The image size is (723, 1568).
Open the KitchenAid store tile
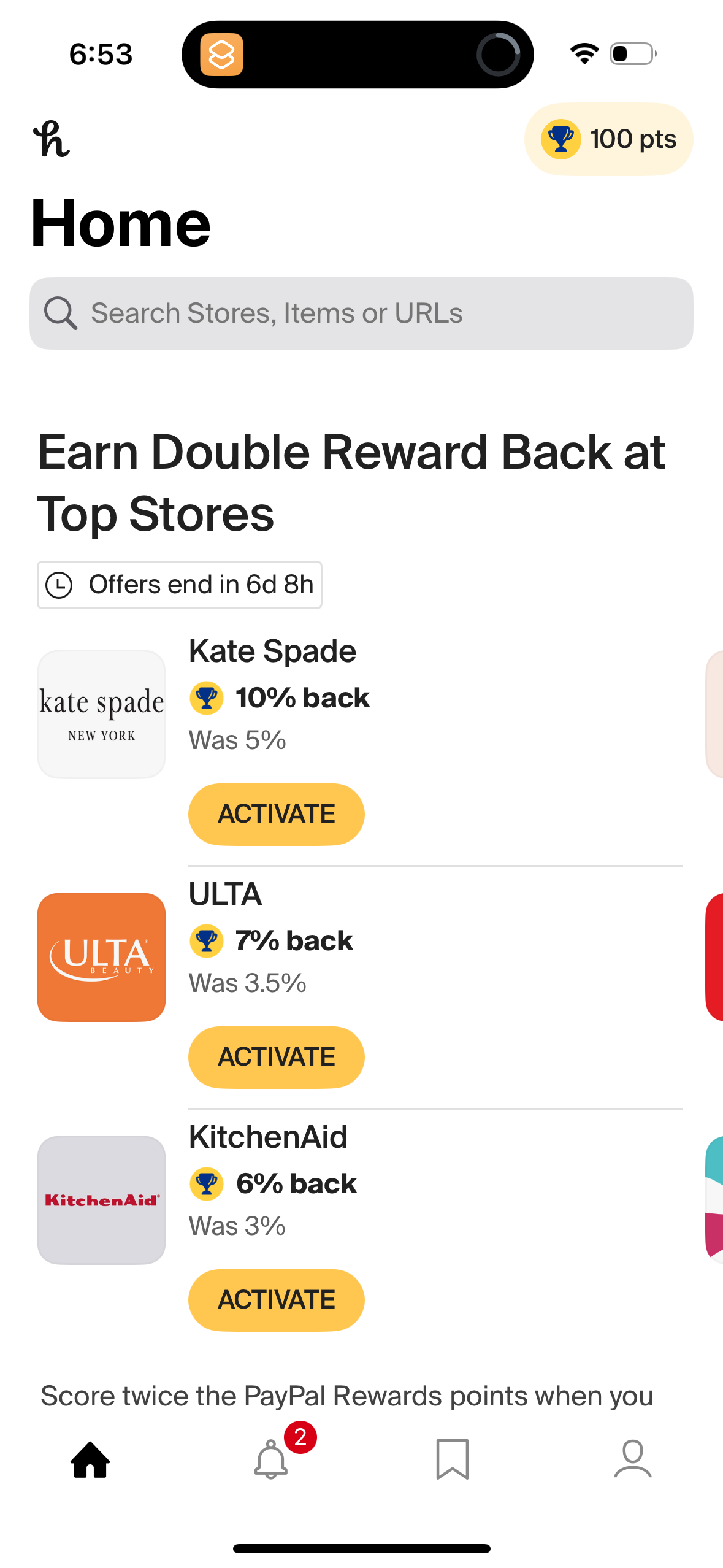click(x=102, y=1200)
